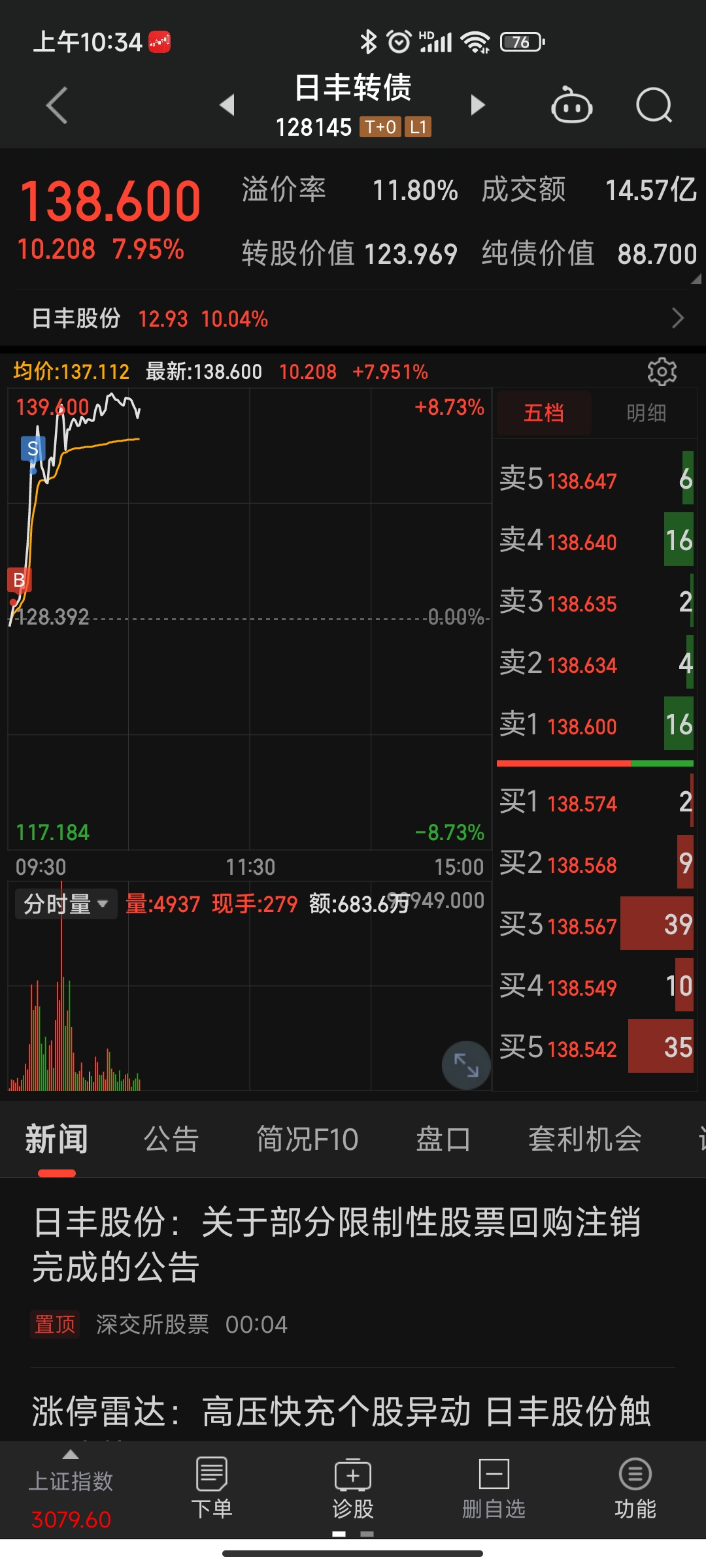Switch to the next security with right triangle
Viewport: 706px width, 1568px height.
tap(478, 105)
